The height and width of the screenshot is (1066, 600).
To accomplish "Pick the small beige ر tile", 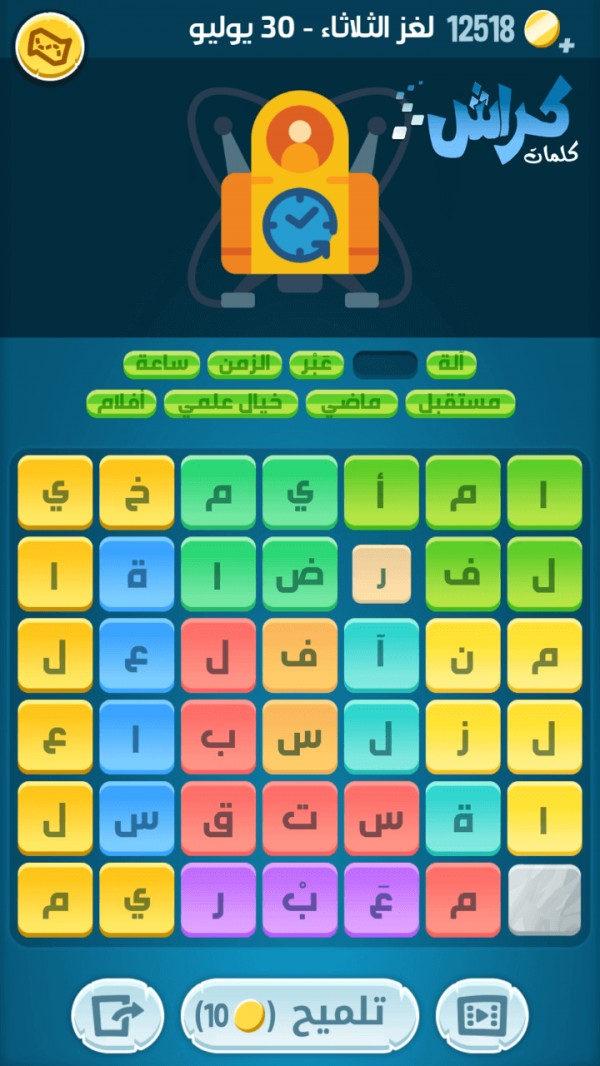I will (x=381, y=574).
